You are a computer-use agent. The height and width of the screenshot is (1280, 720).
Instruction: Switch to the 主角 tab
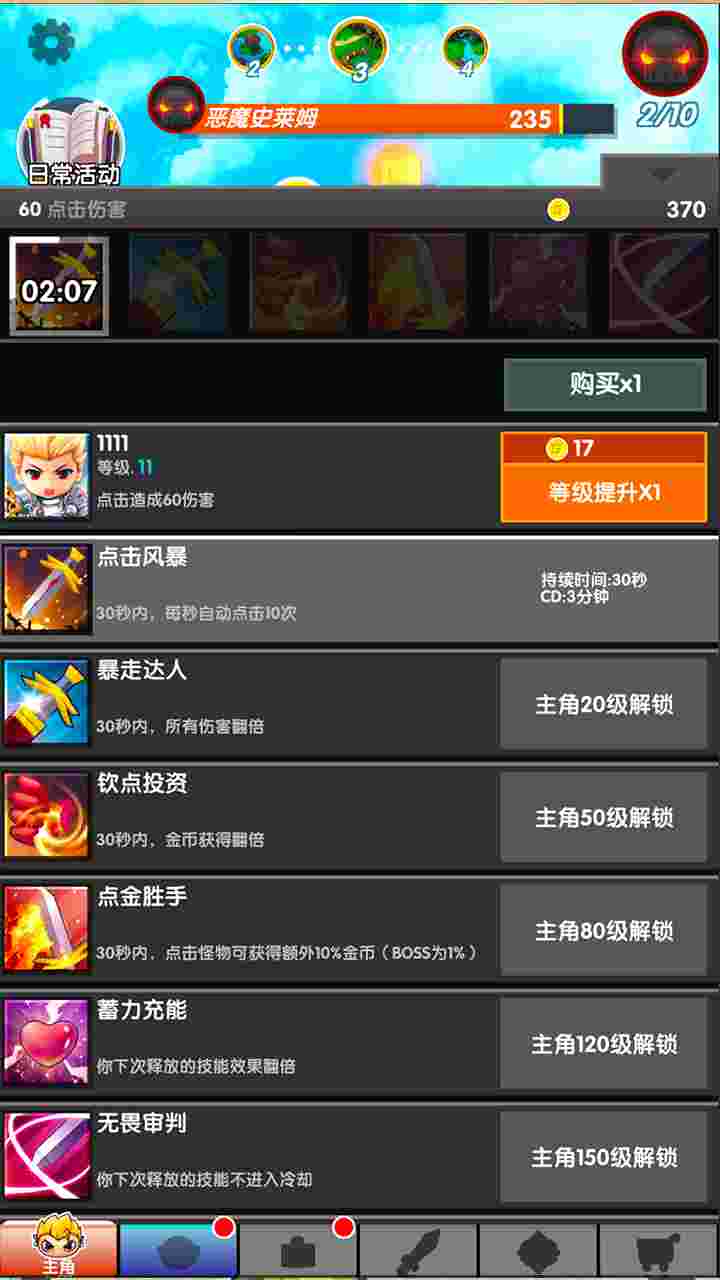[59, 1248]
